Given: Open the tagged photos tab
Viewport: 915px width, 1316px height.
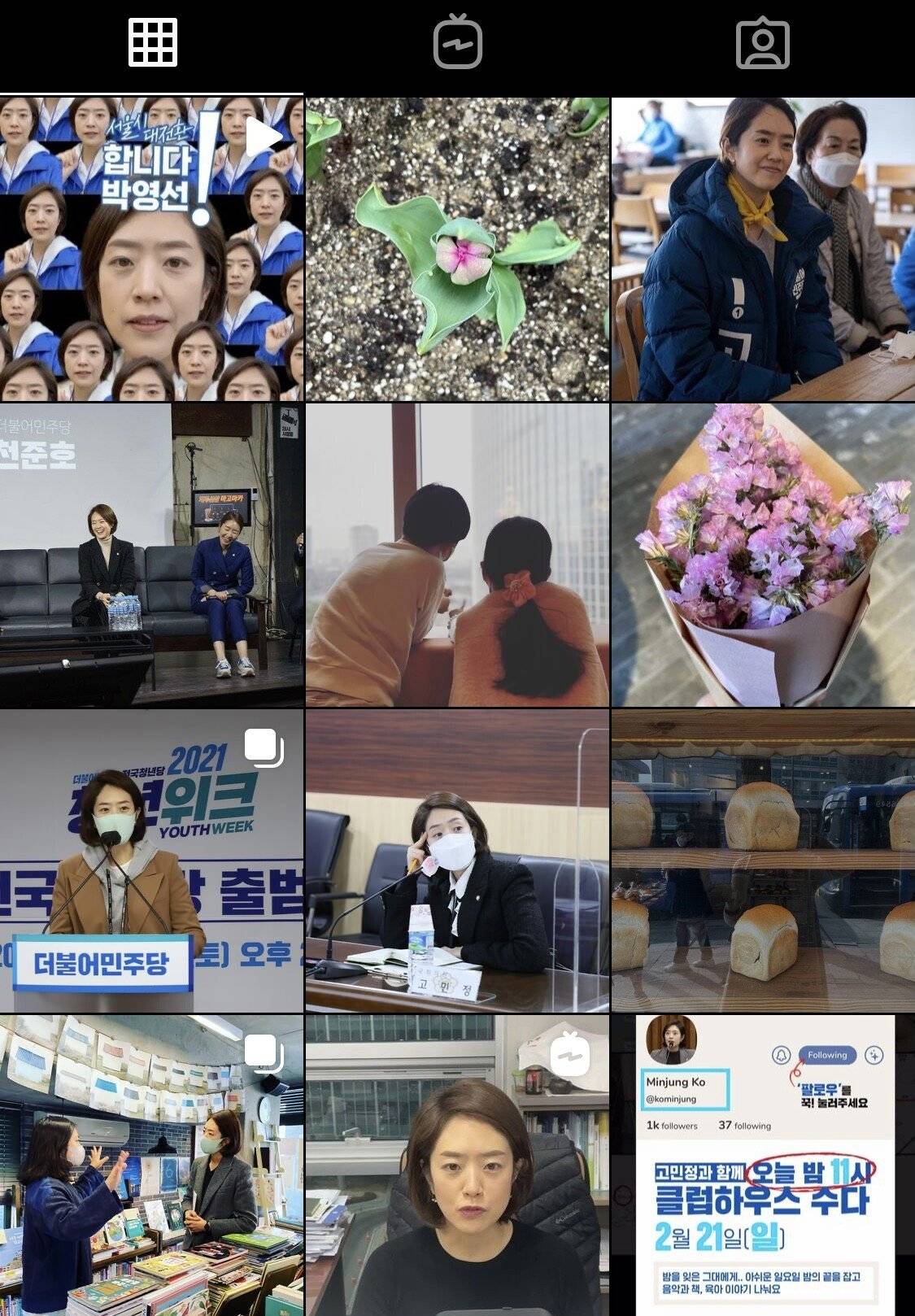Looking at the screenshot, I should (x=762, y=43).
